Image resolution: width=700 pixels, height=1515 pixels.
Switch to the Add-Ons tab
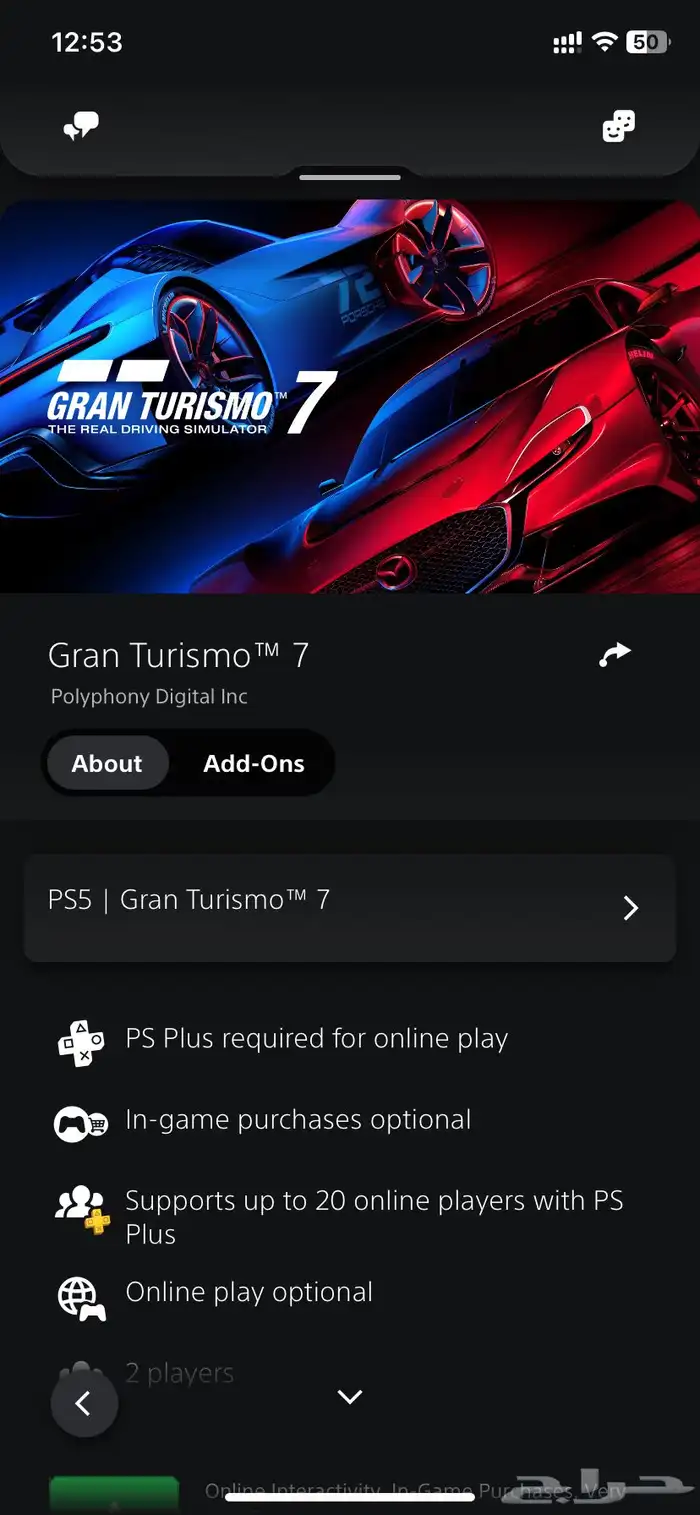pyautogui.click(x=253, y=764)
